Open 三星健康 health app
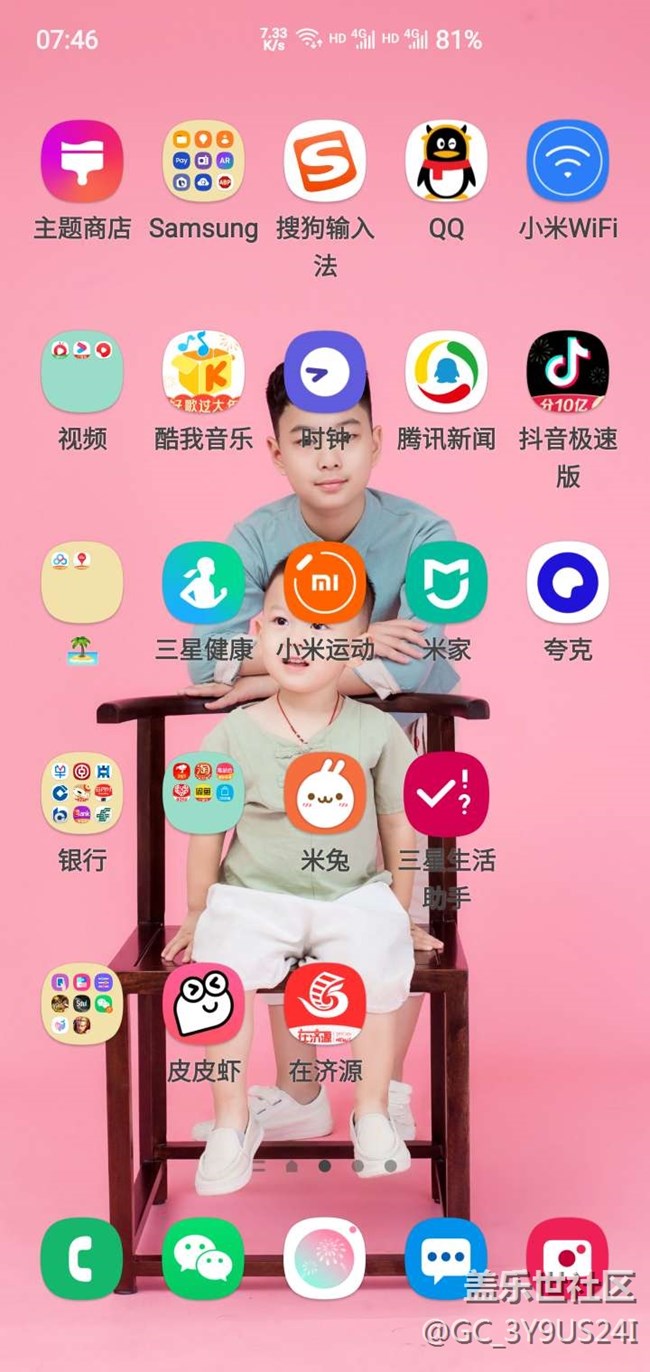 tap(204, 583)
